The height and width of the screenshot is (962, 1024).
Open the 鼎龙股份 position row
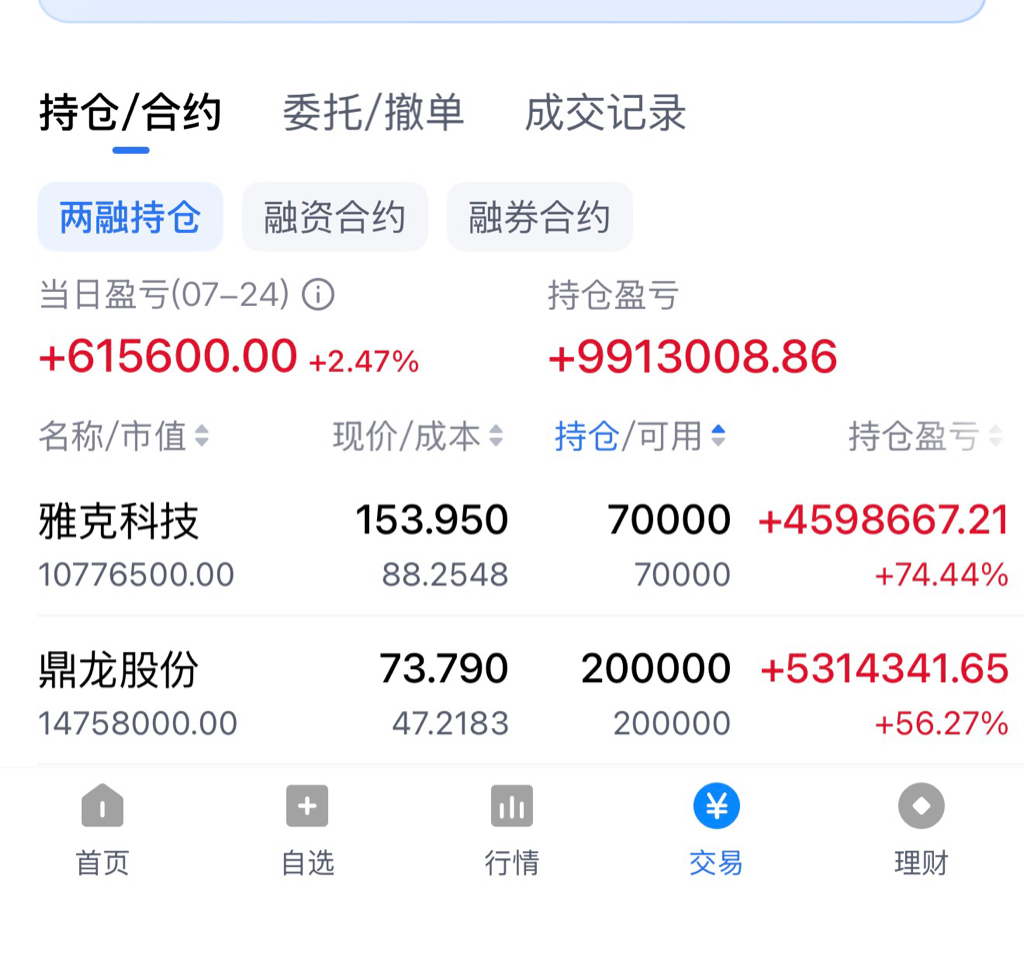pyautogui.click(x=524, y=695)
